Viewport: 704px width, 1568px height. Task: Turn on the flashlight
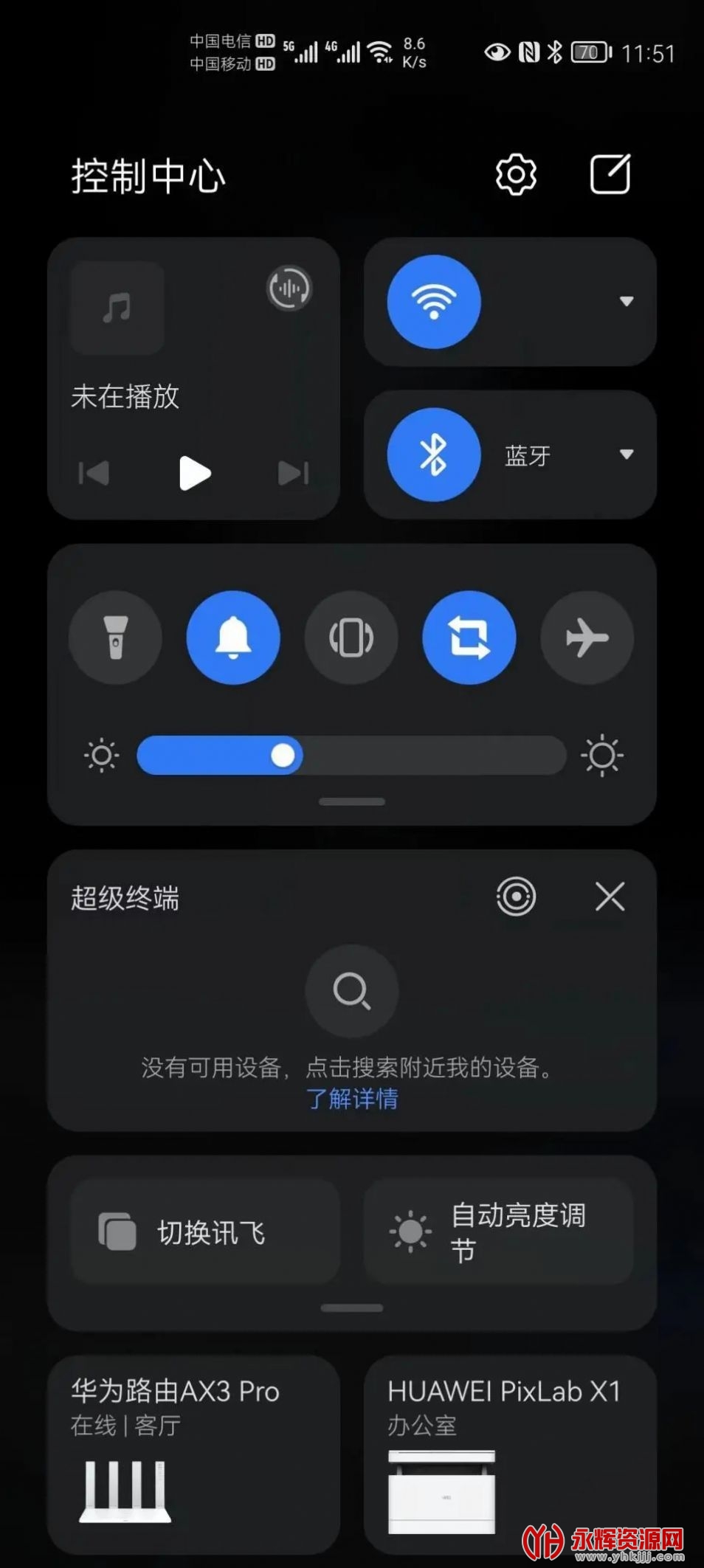click(x=116, y=638)
